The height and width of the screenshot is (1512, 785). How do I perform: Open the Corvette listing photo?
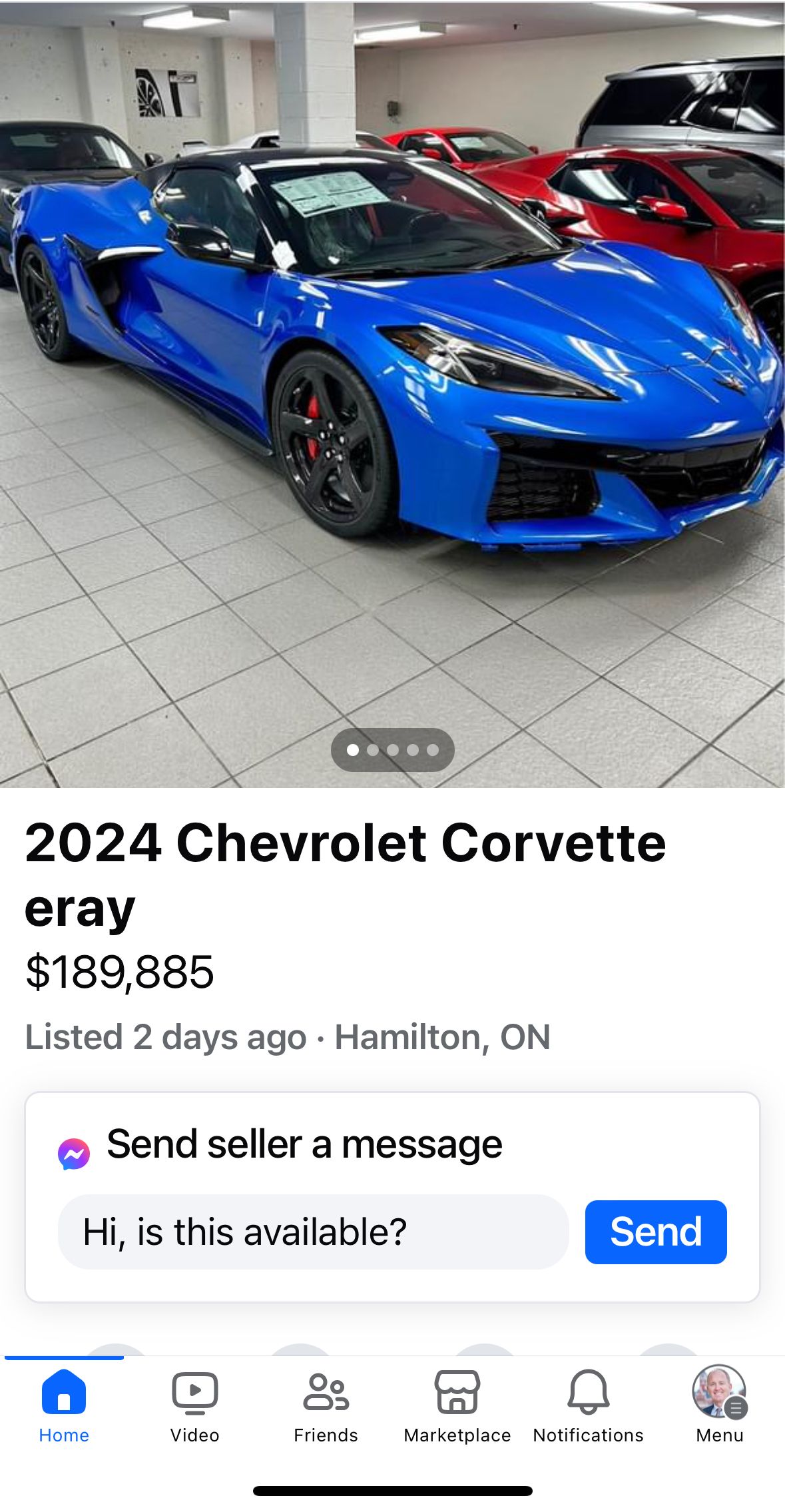[392, 393]
